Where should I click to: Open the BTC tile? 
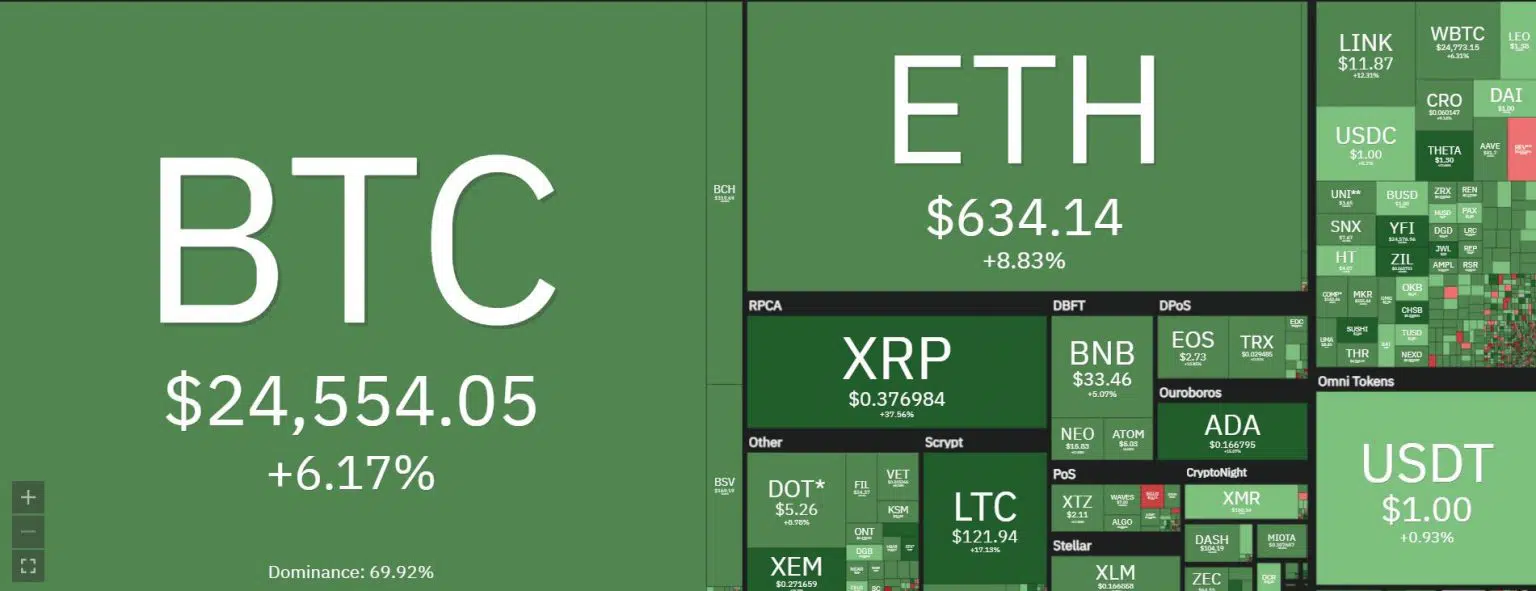tap(352, 300)
